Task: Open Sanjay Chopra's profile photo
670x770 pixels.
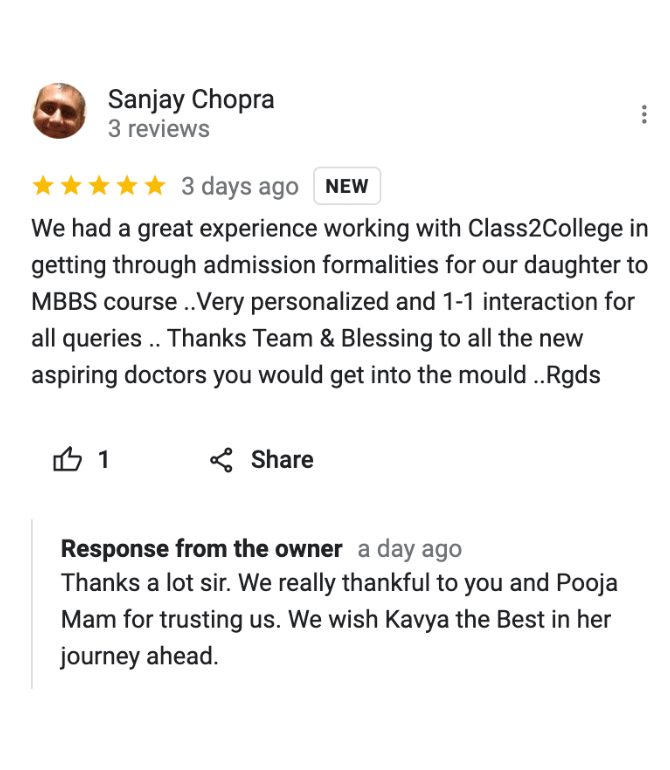Action: [59, 111]
